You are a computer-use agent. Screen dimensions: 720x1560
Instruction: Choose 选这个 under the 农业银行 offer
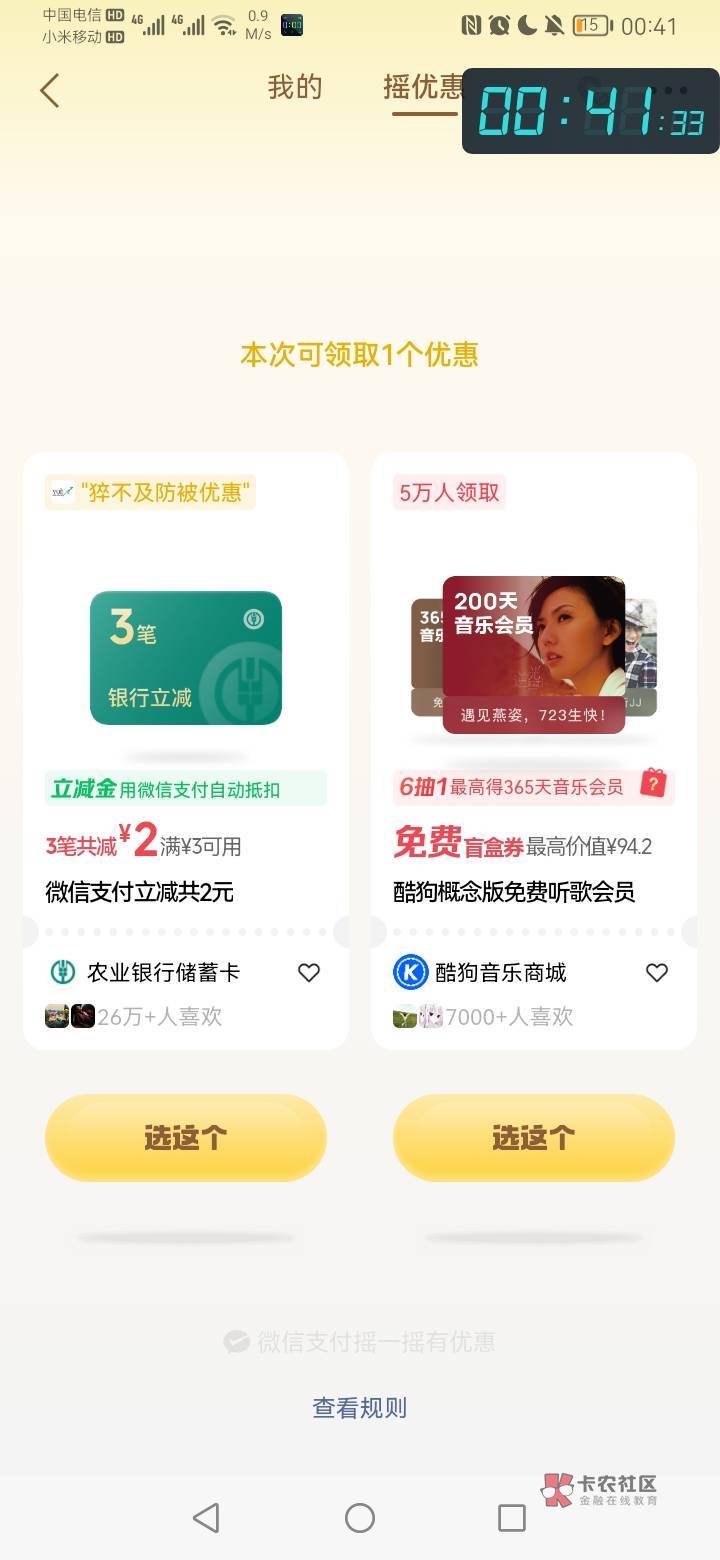[x=186, y=1138]
